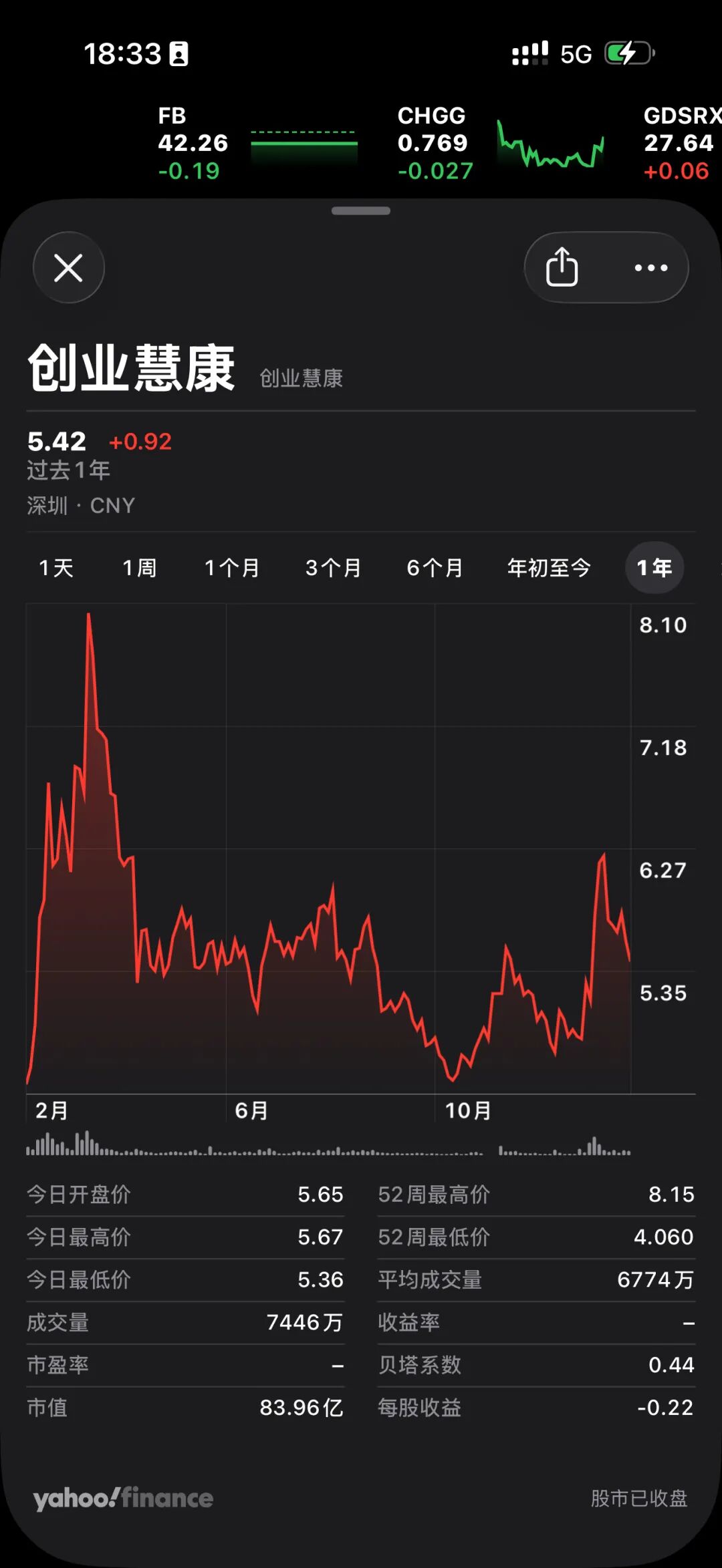Image resolution: width=722 pixels, height=1568 pixels.
Task: Select the 1周 chart range
Action: 140,568
